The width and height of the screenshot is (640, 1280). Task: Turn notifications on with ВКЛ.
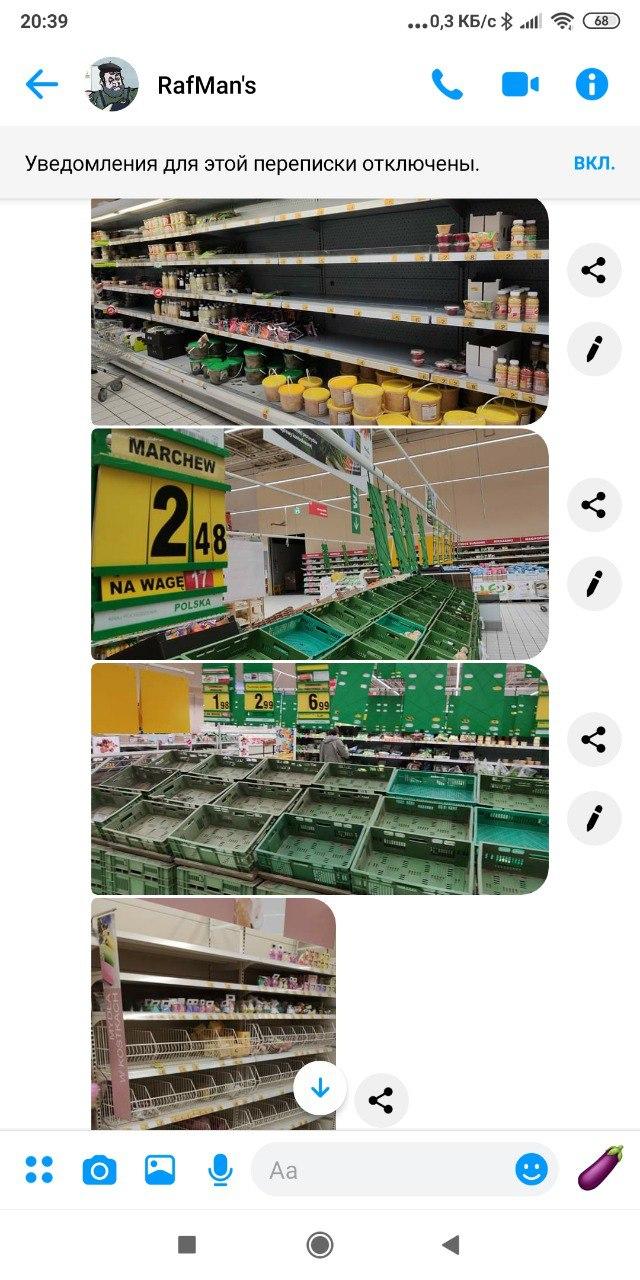point(594,163)
